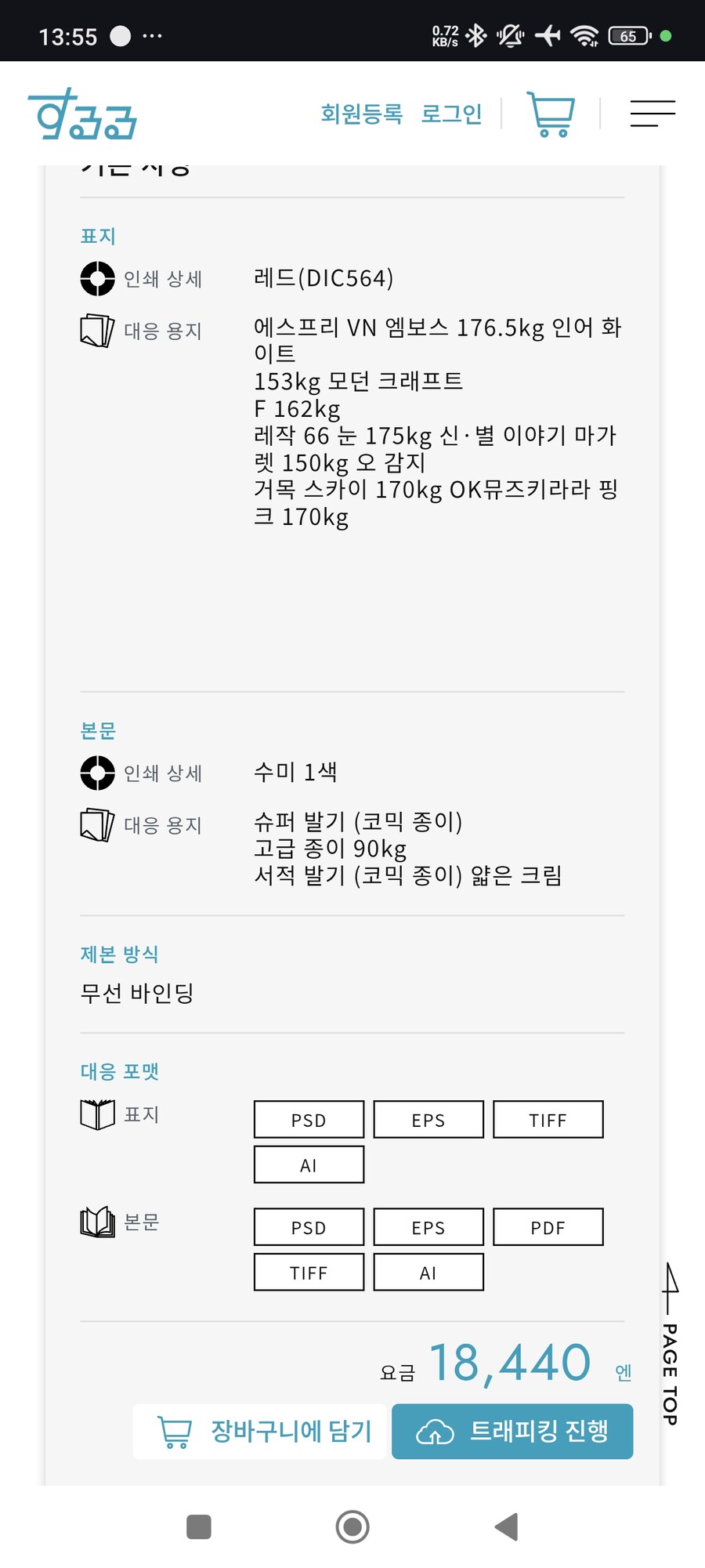Tap the 트래피킹 진행 button

pos(512,1431)
